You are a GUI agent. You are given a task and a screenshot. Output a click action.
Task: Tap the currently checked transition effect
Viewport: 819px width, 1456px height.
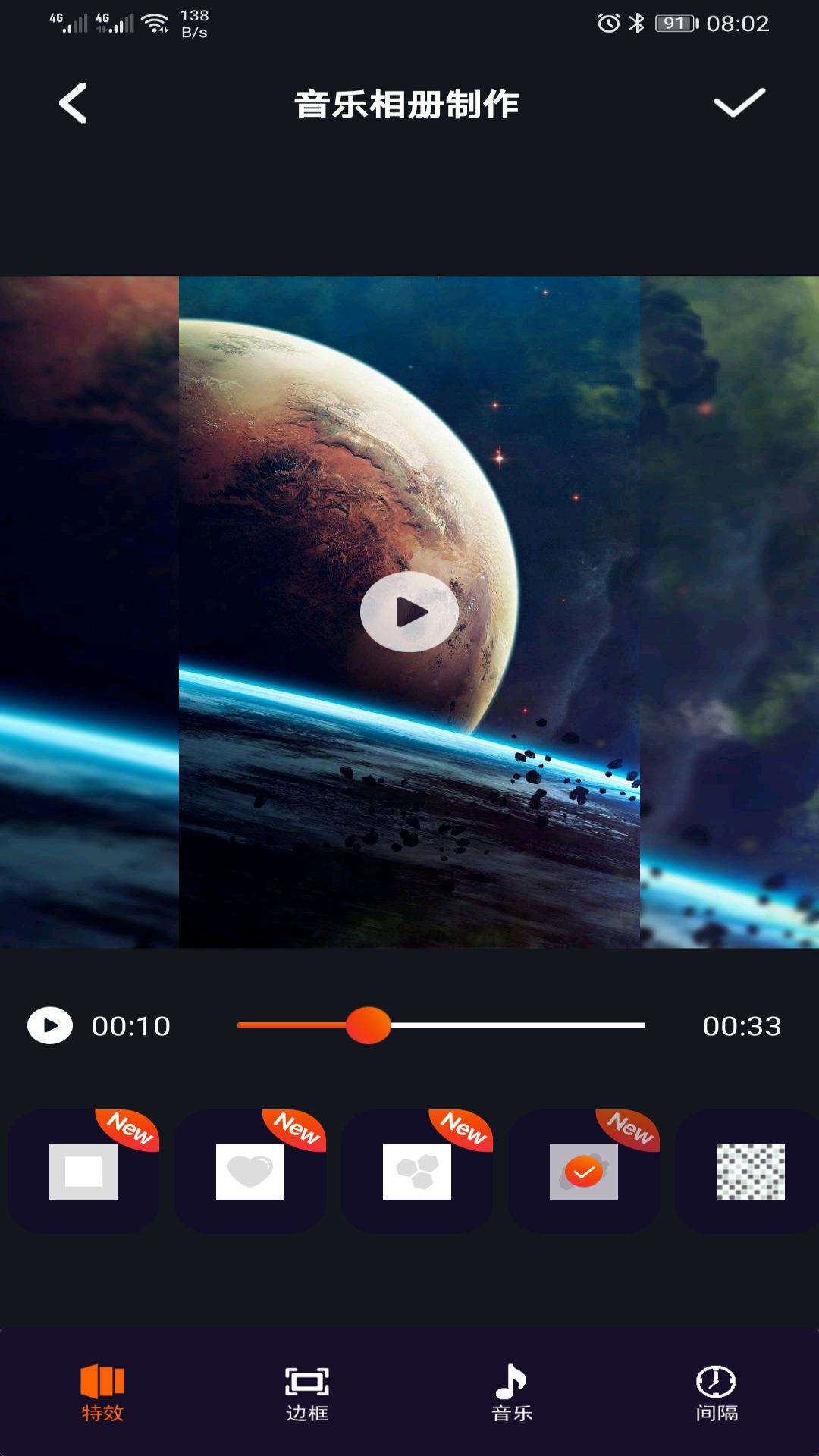tap(584, 1171)
